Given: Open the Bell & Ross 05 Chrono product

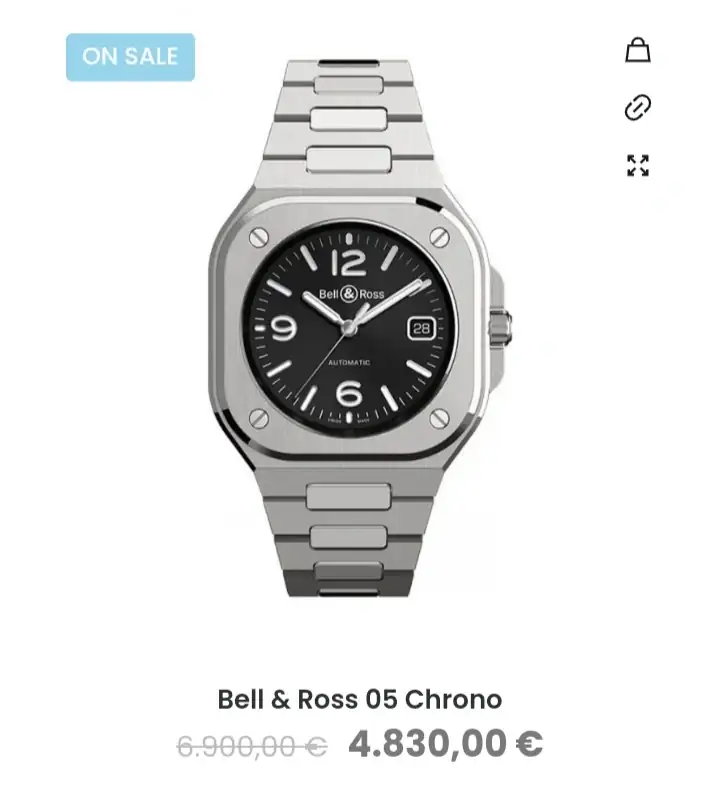Looking at the screenshot, I should pos(359,699).
